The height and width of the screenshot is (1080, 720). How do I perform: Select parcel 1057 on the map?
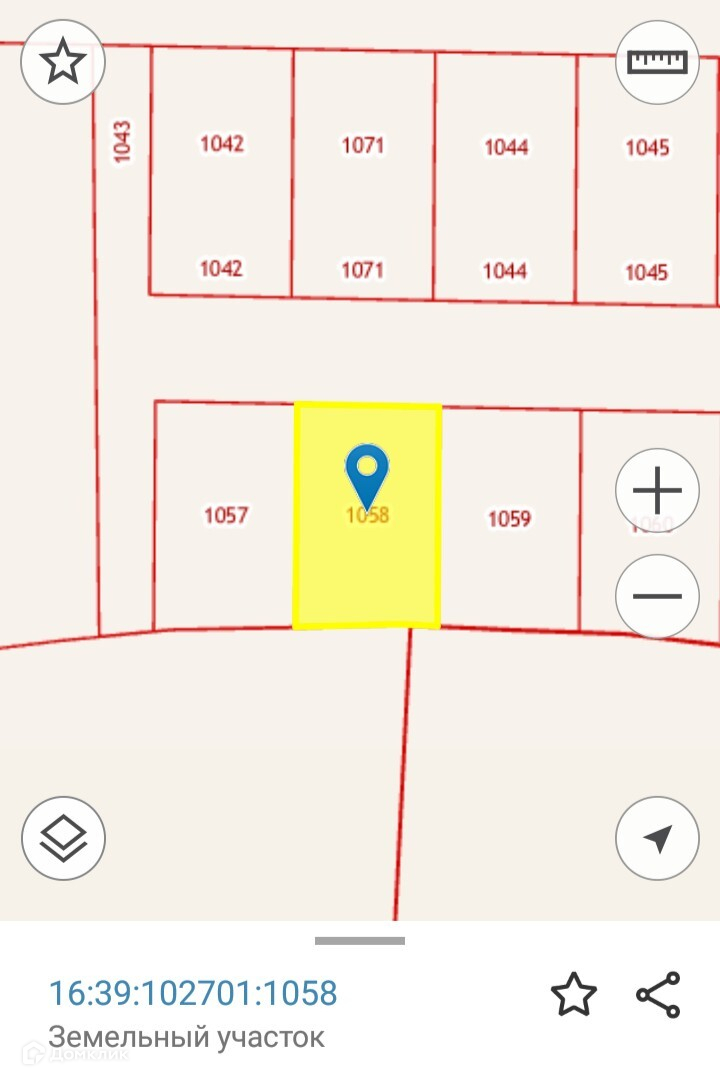pyautogui.click(x=225, y=516)
